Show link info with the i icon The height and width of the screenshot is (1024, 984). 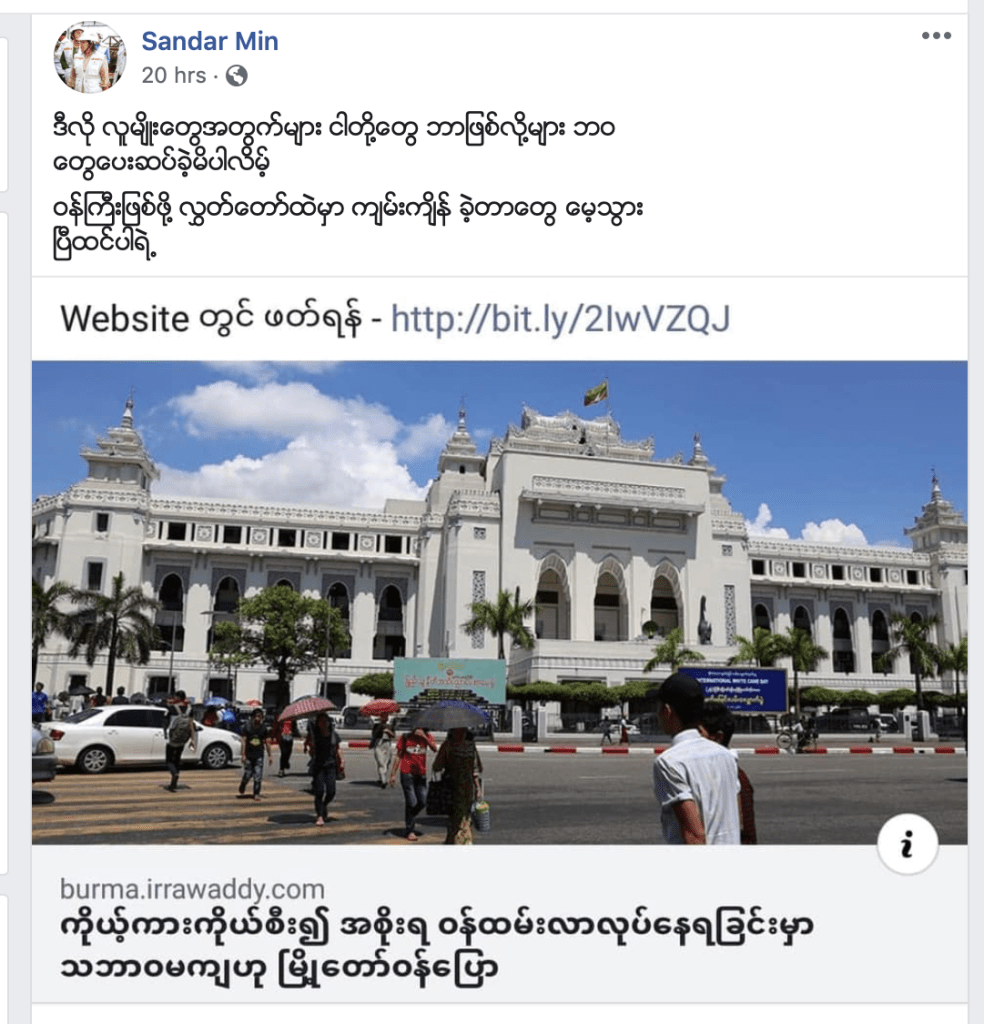[x=907, y=845]
